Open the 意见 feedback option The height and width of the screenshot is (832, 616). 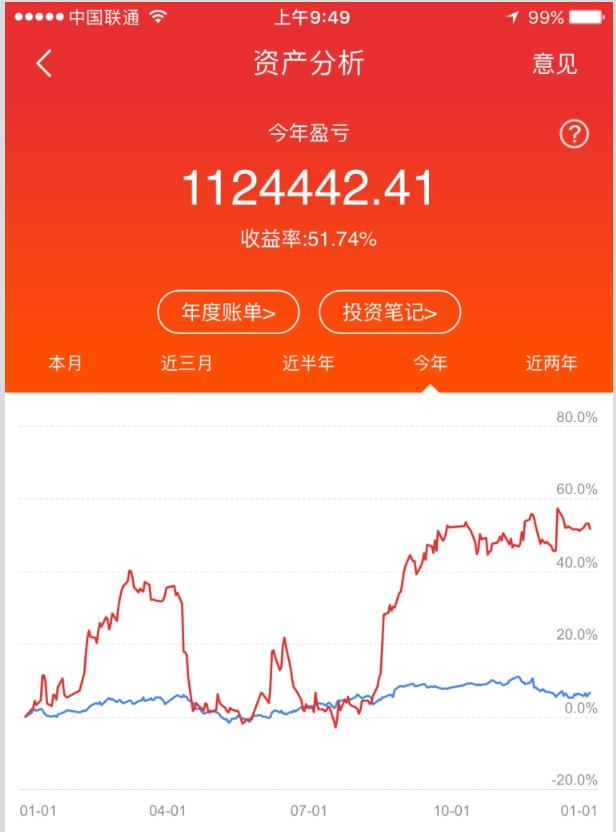554,64
